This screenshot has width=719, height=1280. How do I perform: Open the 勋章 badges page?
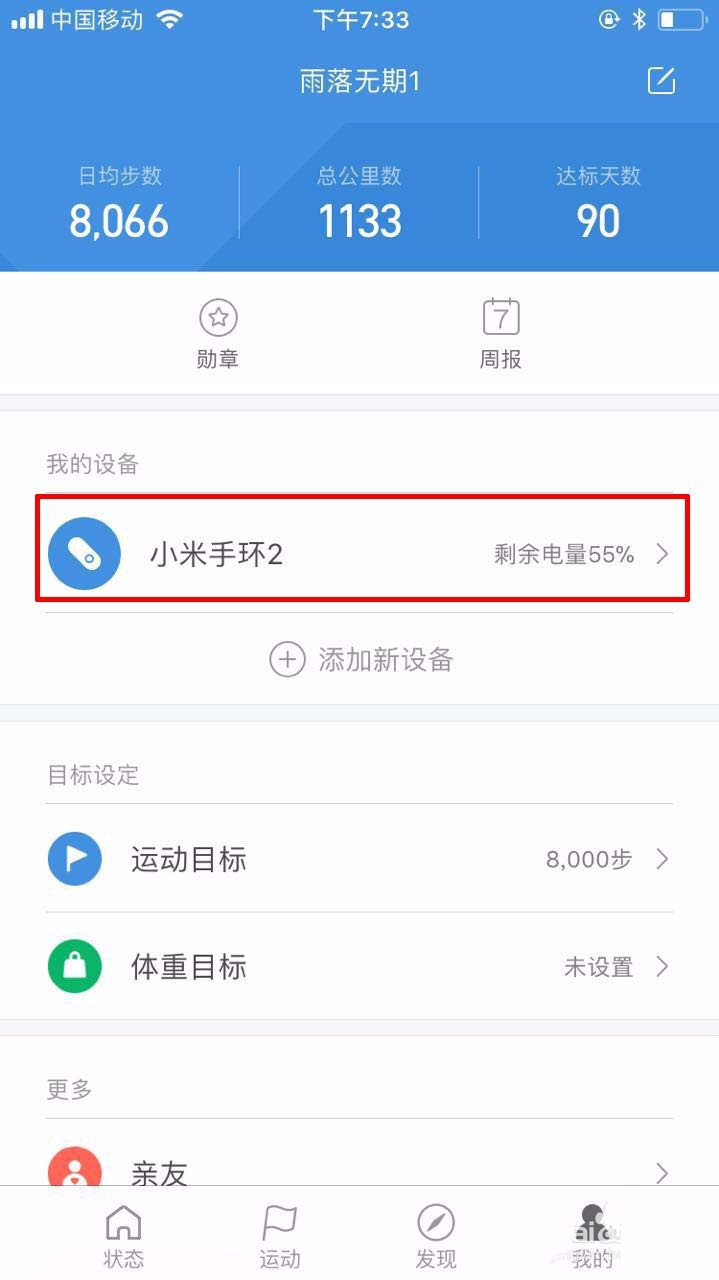218,334
